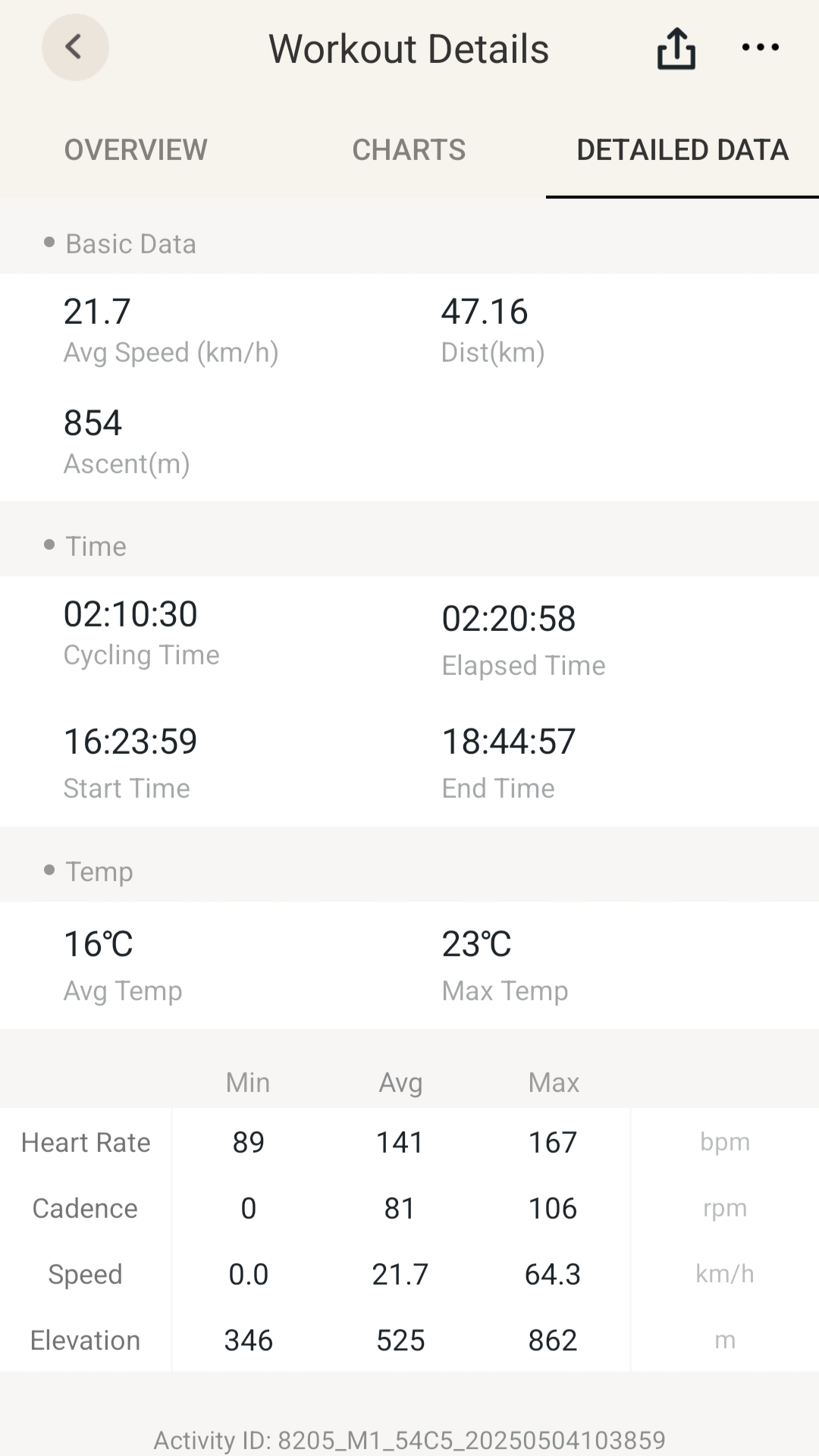Viewport: 819px width, 1456px height.
Task: Share this workout
Action: (676, 49)
